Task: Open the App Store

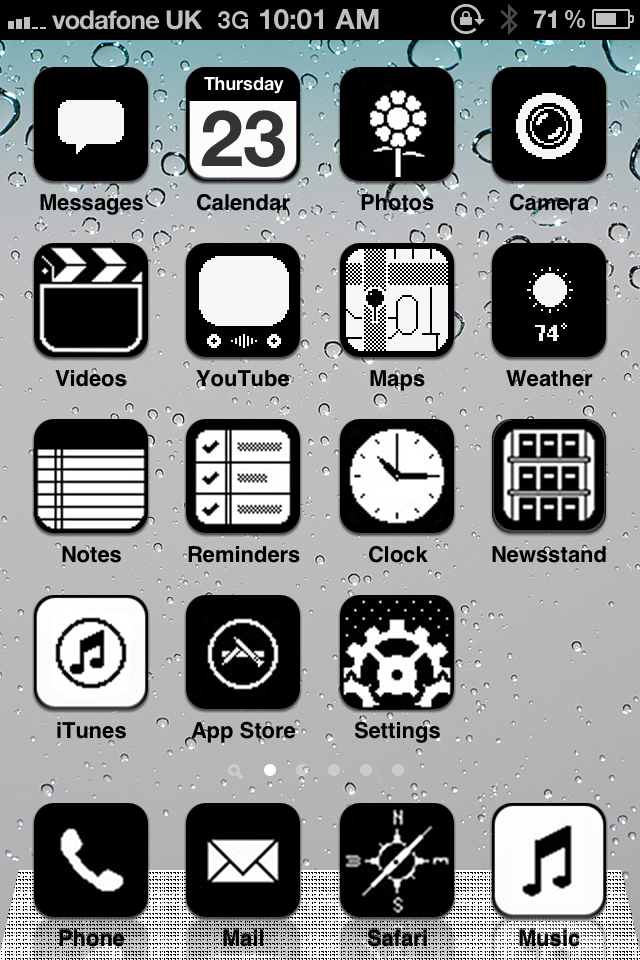Action: [x=243, y=652]
